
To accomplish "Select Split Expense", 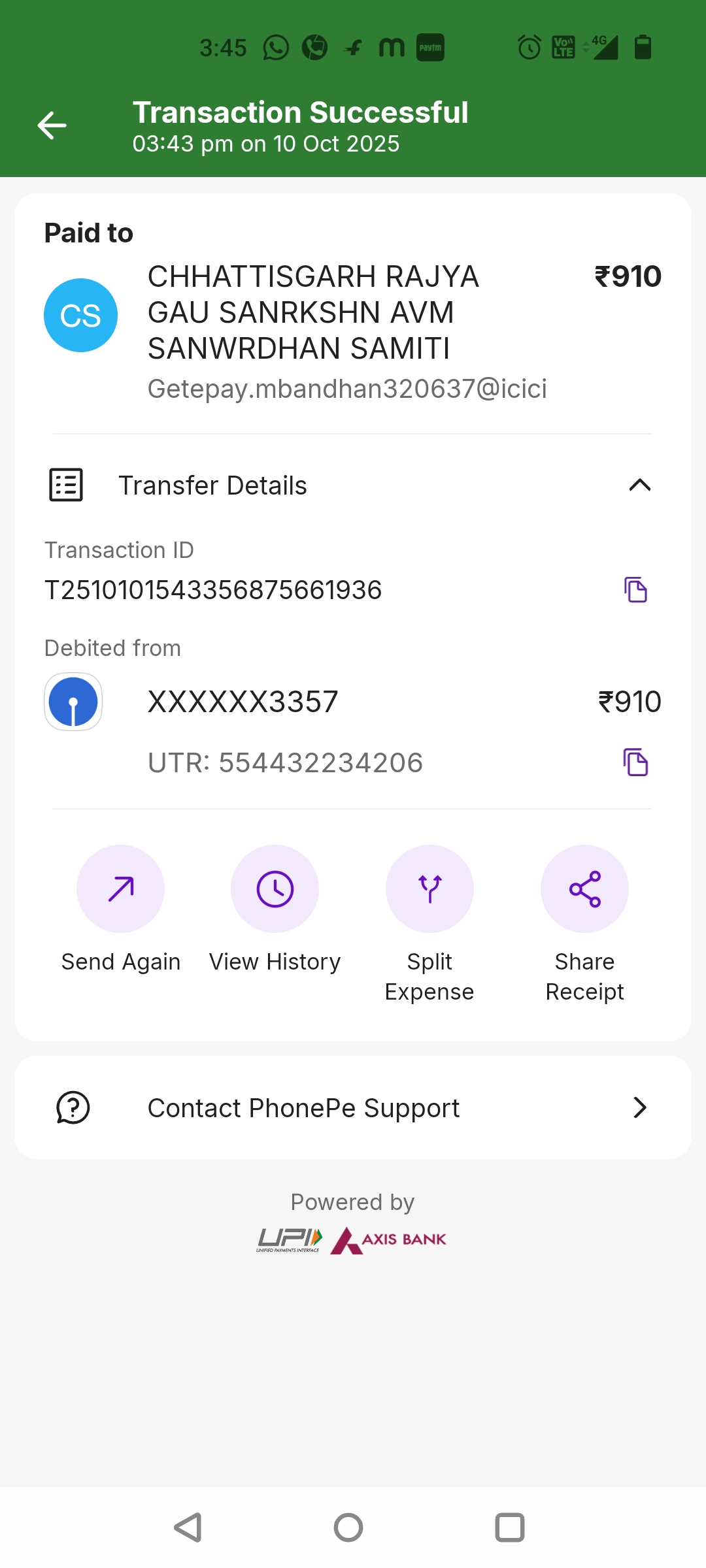I will pos(429,889).
